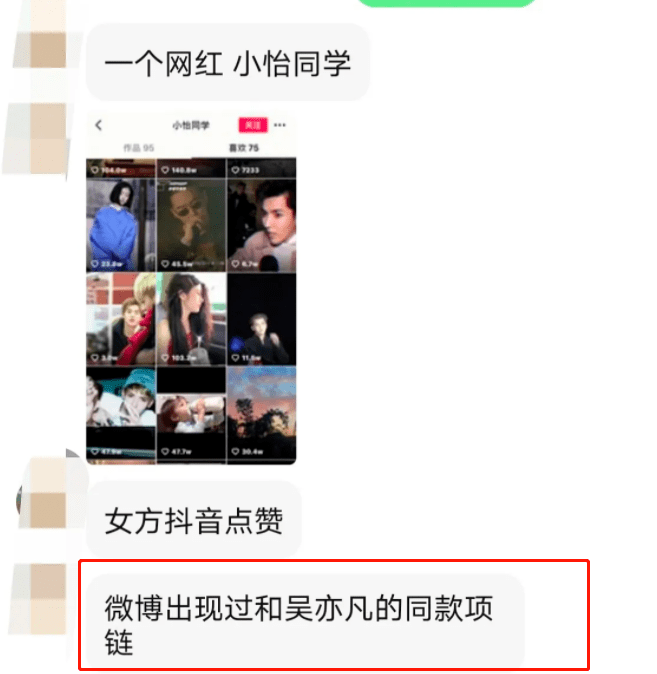Open the shared 小怡同学 profile screenshot image

[191, 288]
